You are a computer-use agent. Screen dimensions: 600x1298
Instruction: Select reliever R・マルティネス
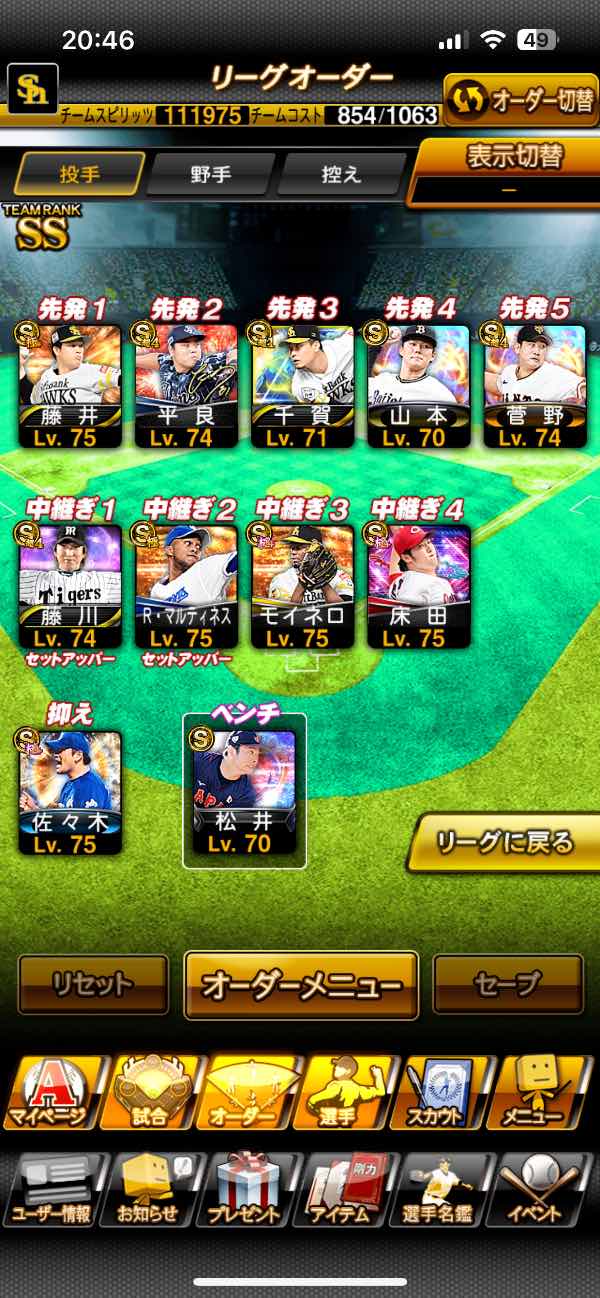pos(186,586)
